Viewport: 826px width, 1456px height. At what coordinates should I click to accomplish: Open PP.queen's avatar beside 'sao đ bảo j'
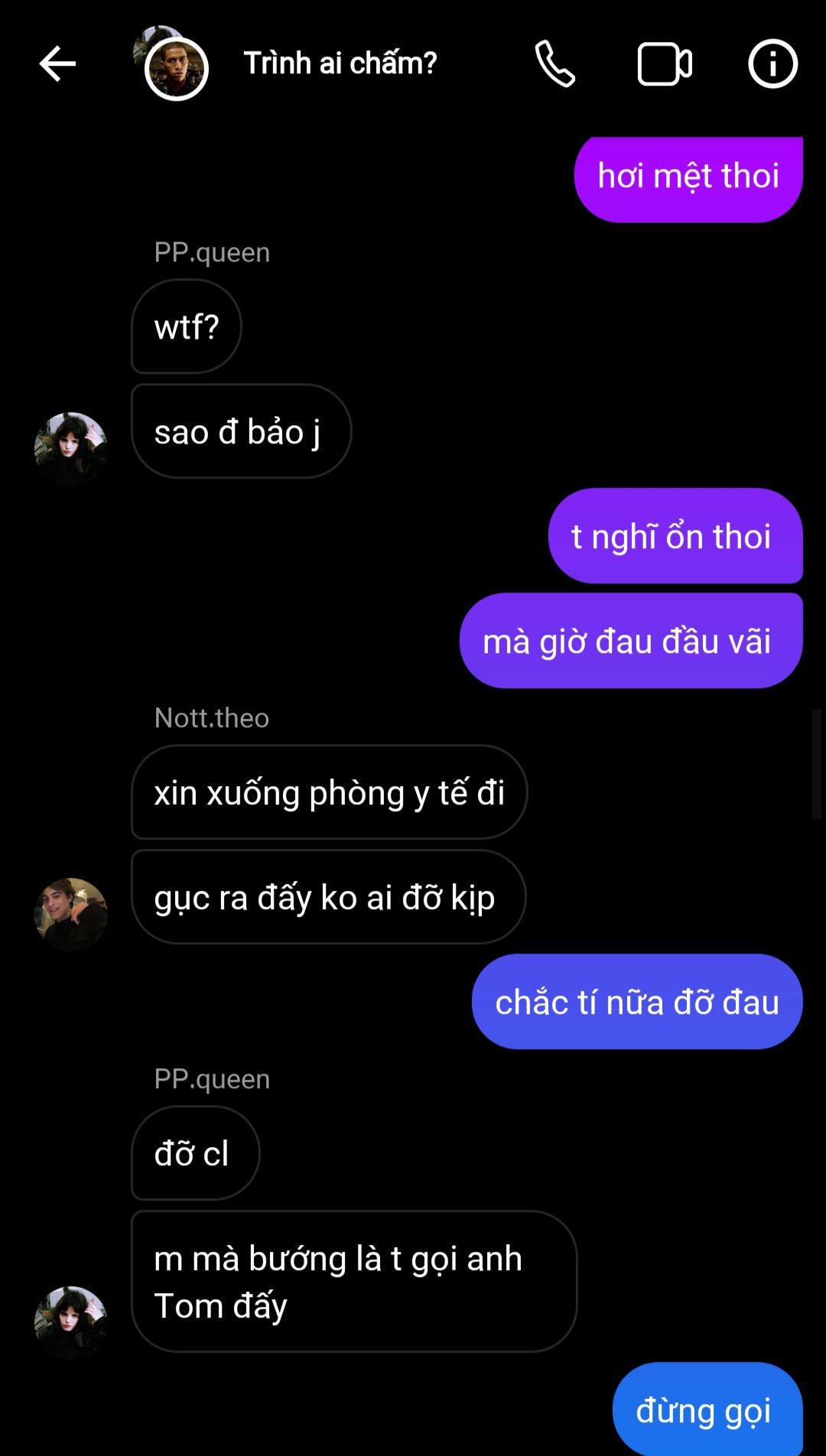point(70,448)
